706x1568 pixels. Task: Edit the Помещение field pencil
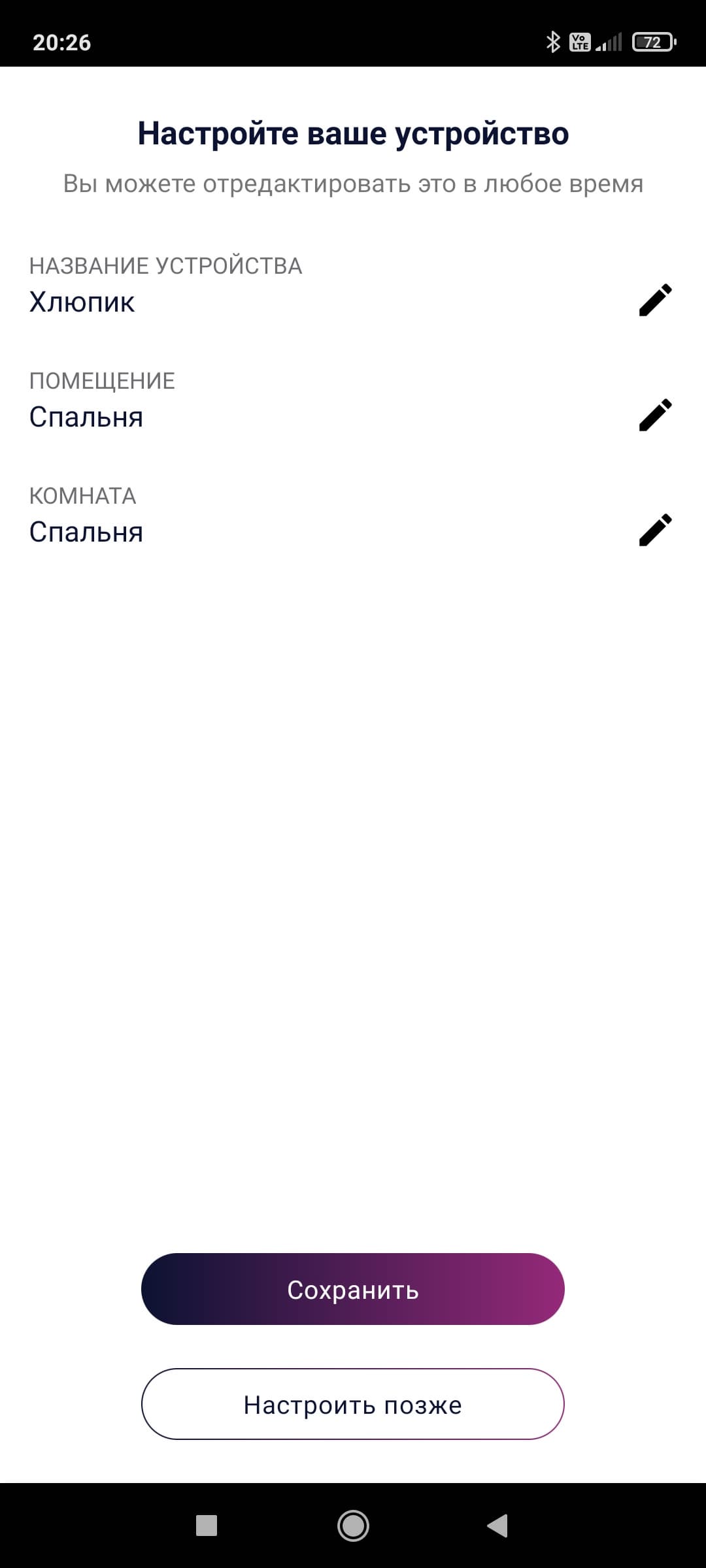click(x=655, y=415)
